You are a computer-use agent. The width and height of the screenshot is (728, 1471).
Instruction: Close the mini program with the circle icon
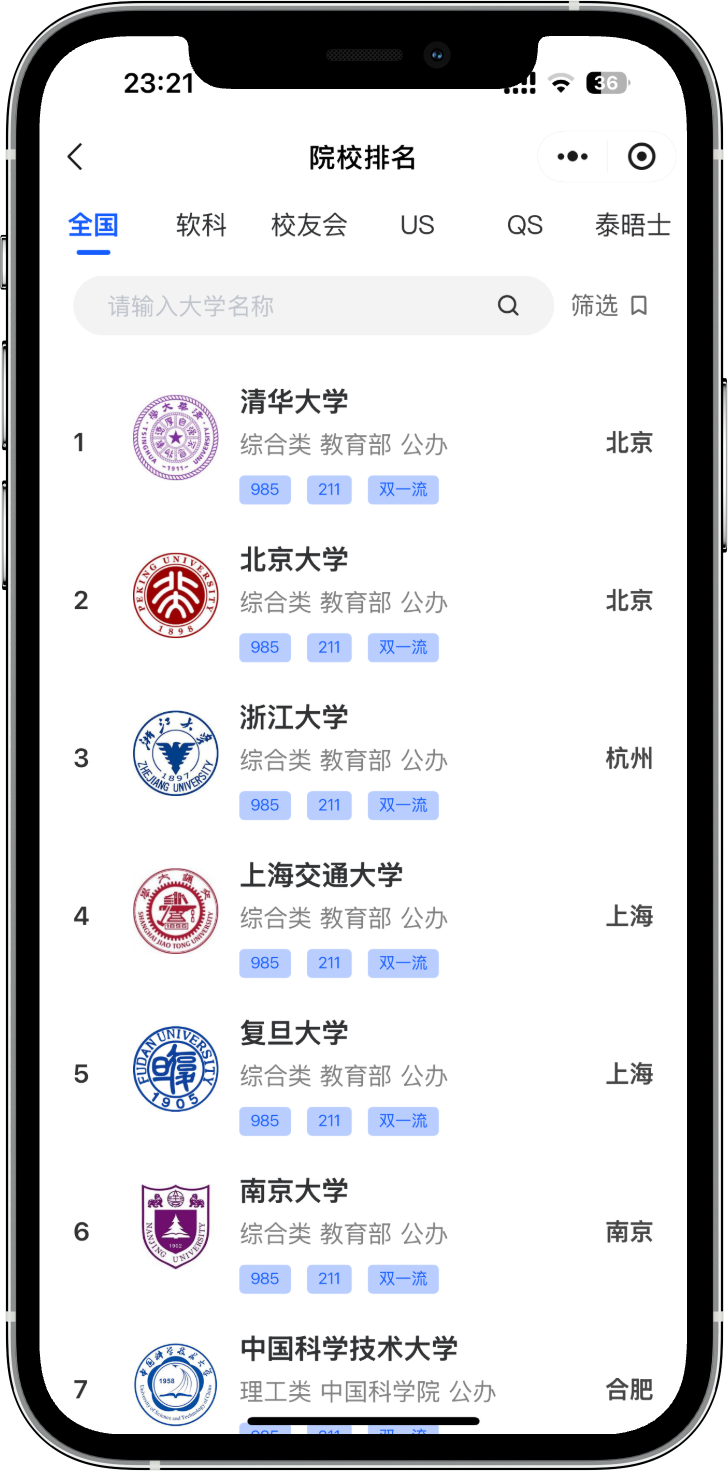tap(641, 157)
